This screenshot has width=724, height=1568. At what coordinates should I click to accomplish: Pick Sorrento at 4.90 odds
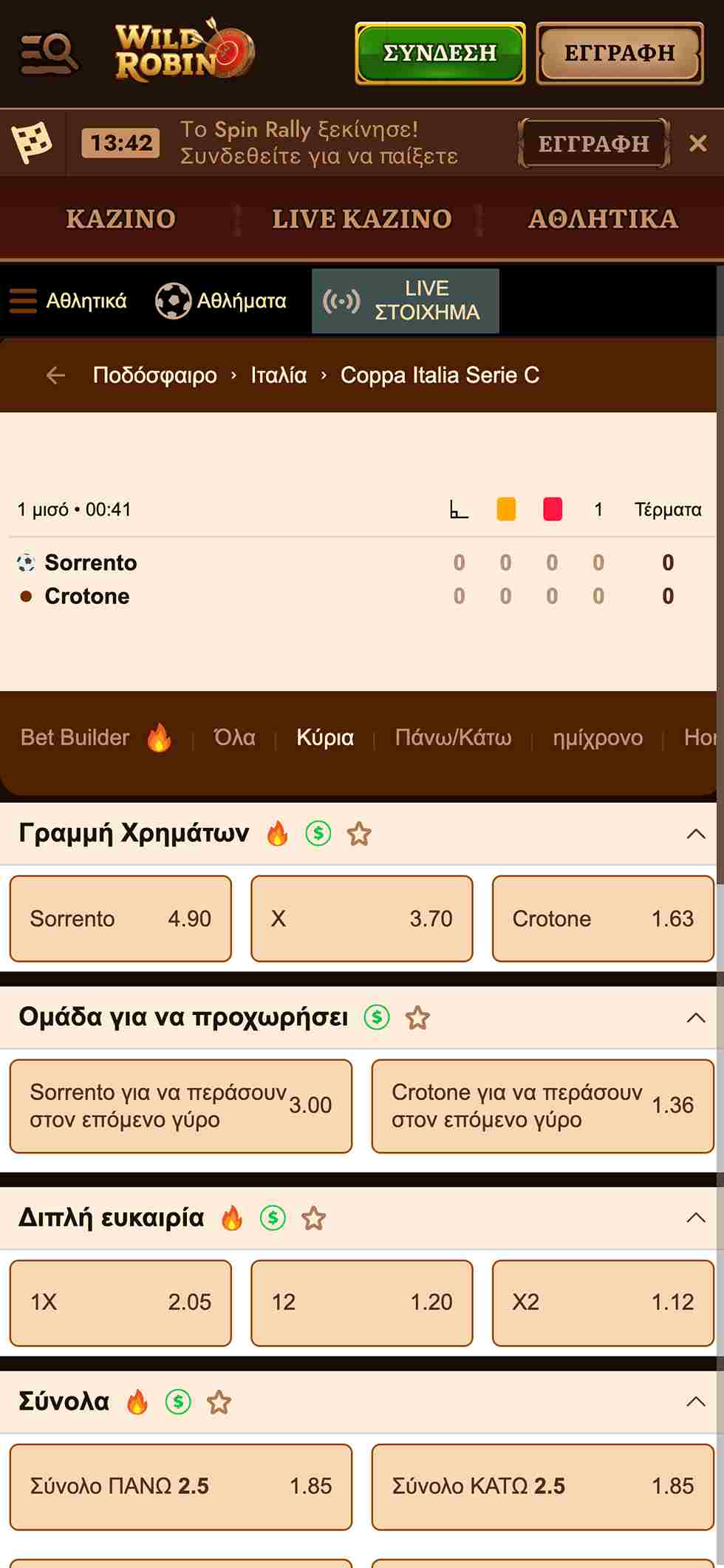(120, 919)
